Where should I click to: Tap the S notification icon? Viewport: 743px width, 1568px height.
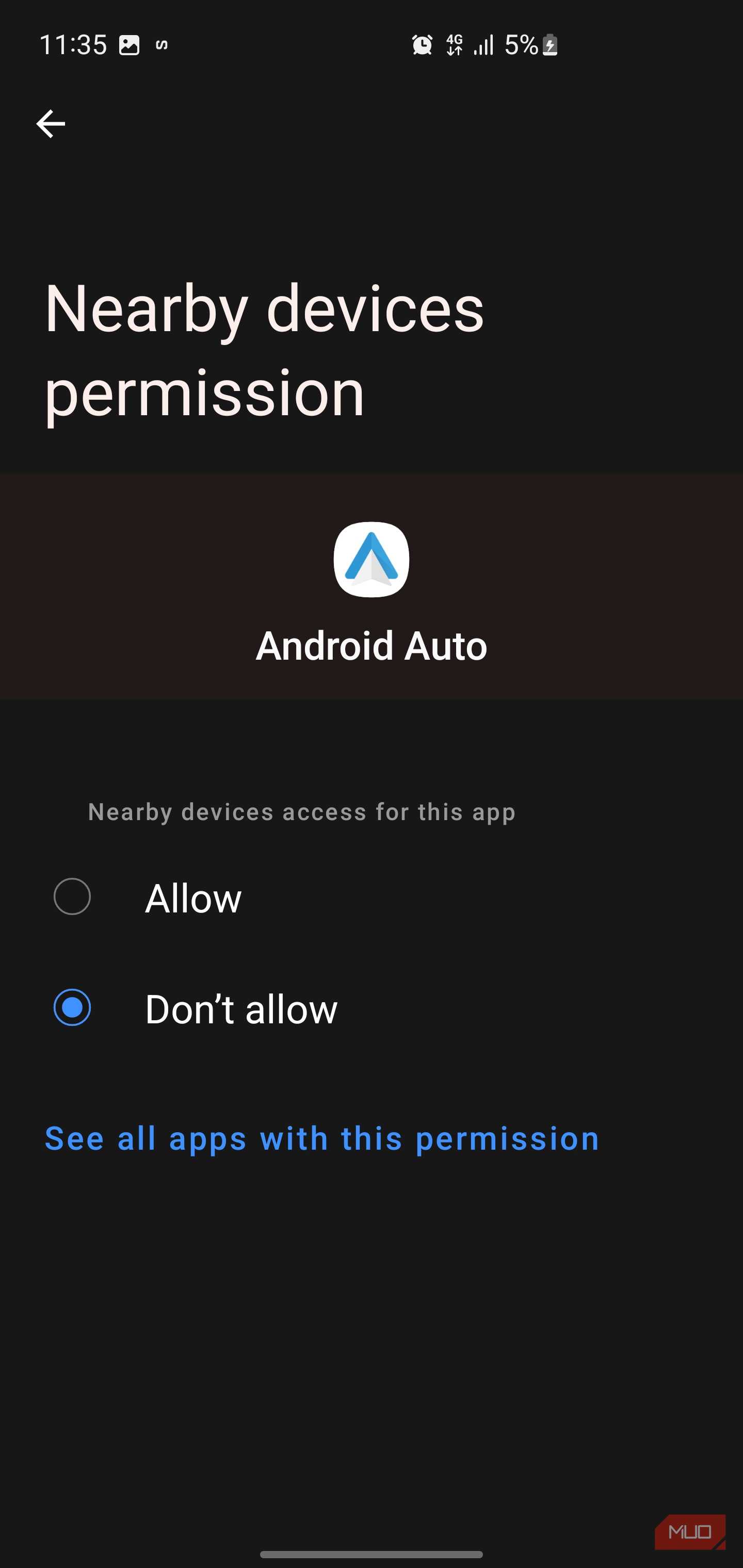[162, 44]
